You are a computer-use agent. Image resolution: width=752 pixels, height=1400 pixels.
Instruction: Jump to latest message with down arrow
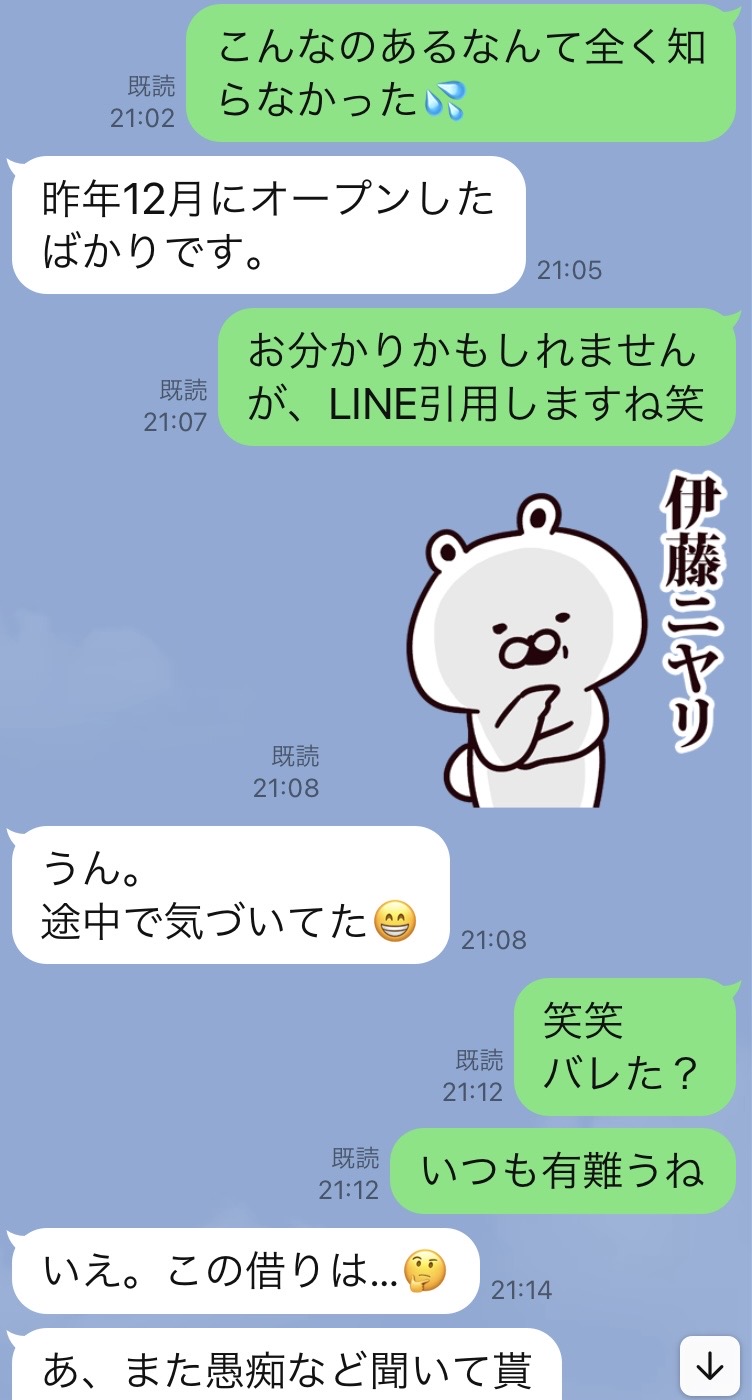coord(709,1364)
